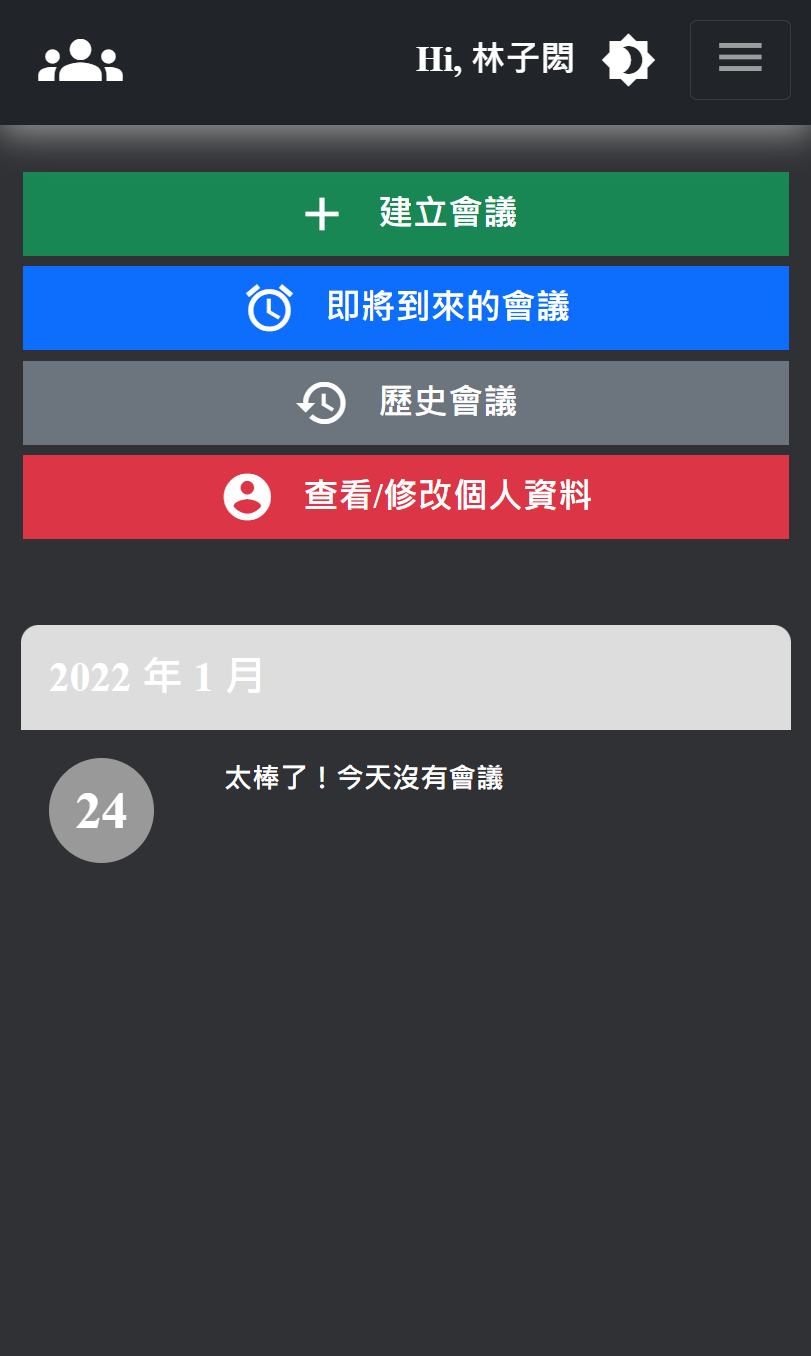Create a new meeting (建立會議)
The height and width of the screenshot is (1356, 811).
point(406,213)
